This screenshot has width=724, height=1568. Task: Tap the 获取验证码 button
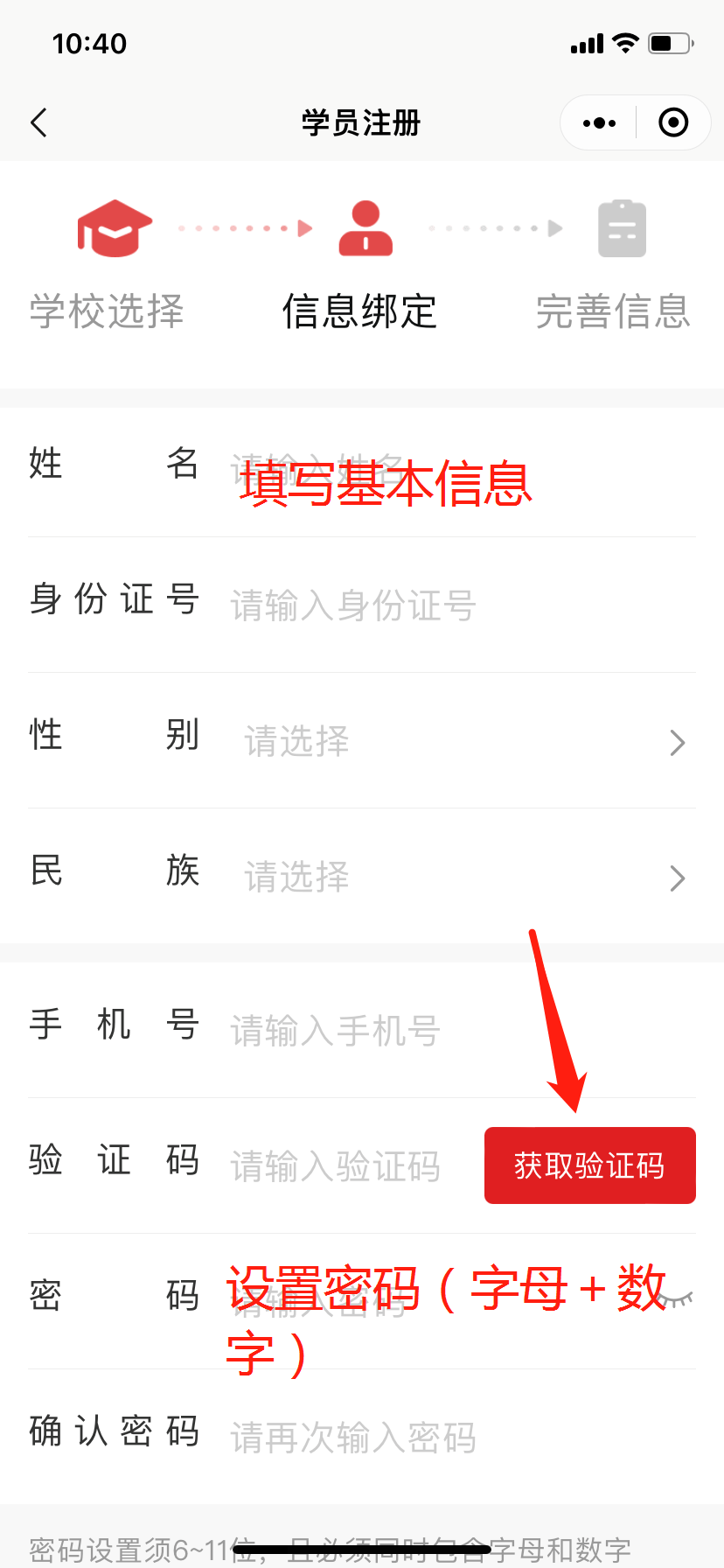[x=589, y=1165]
